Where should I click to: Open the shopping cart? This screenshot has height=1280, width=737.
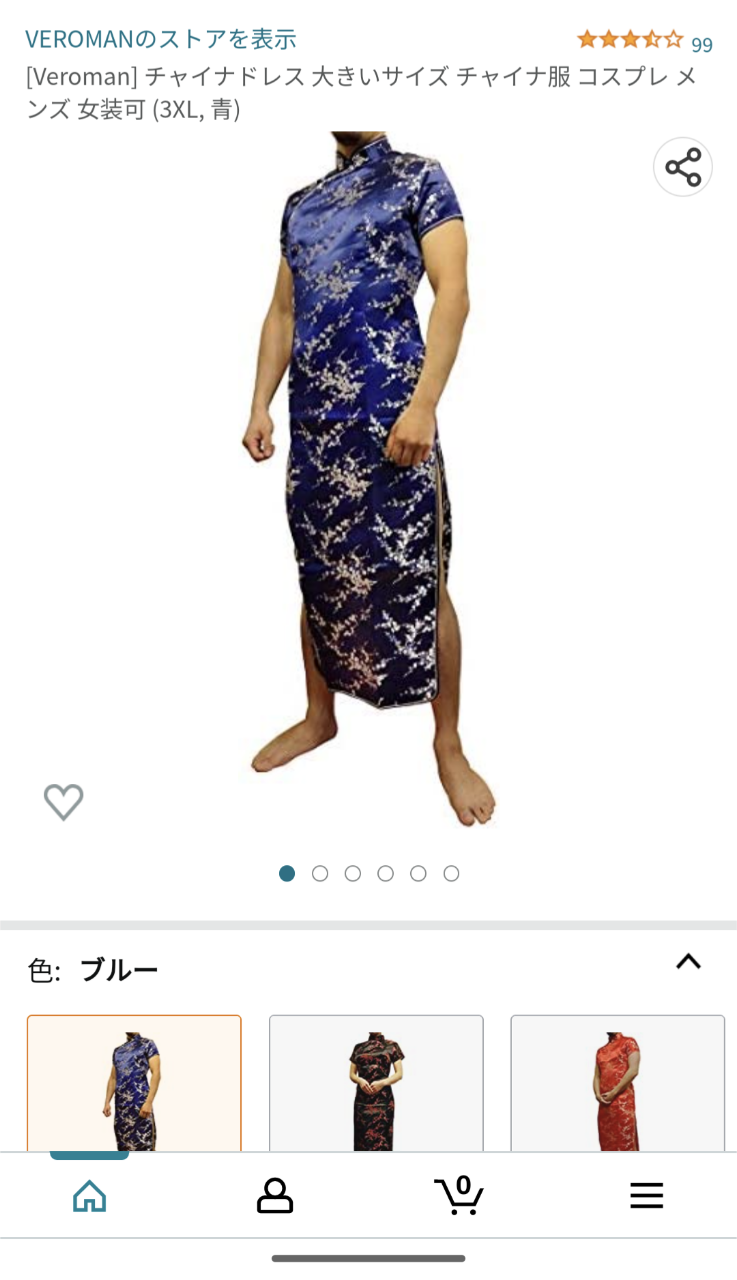tap(459, 1195)
